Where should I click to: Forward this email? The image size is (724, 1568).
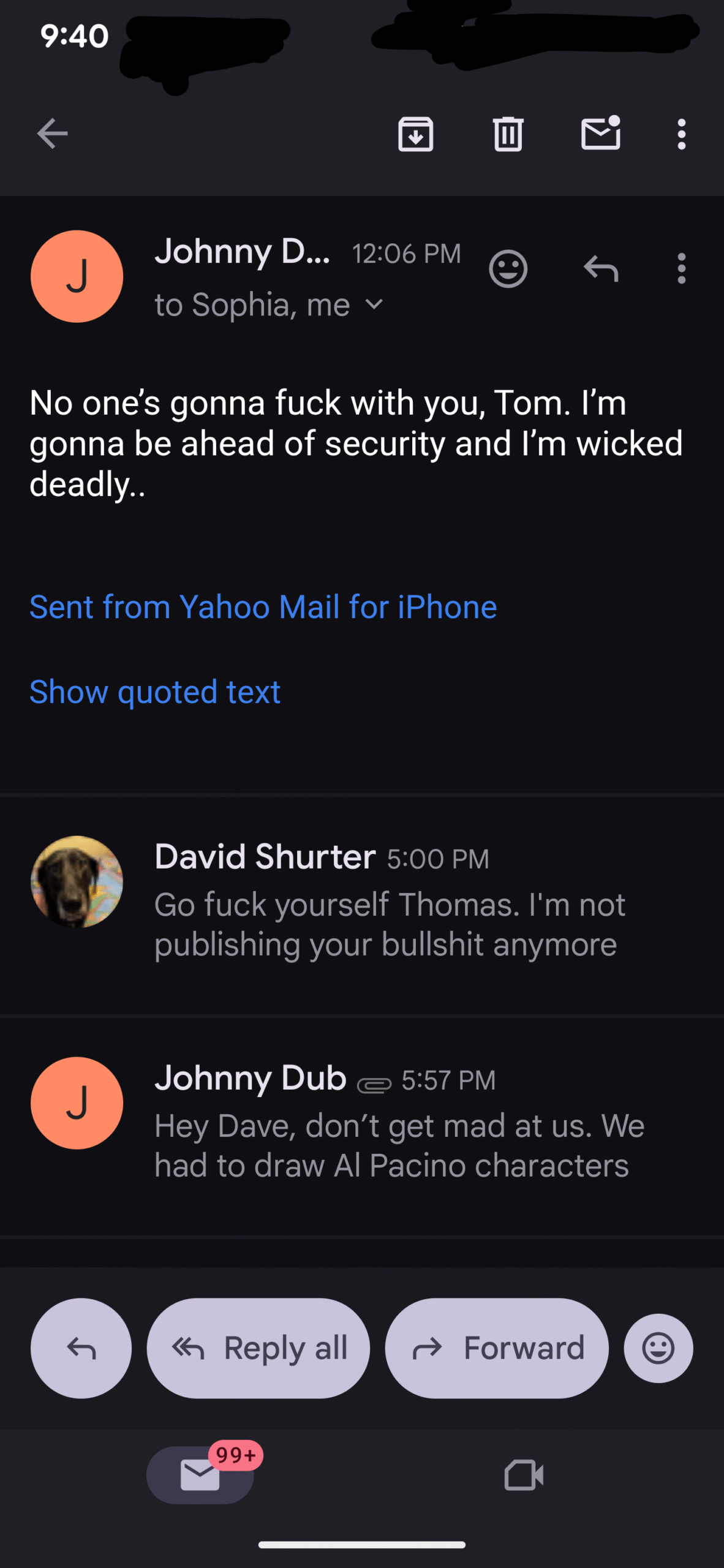click(x=496, y=1348)
